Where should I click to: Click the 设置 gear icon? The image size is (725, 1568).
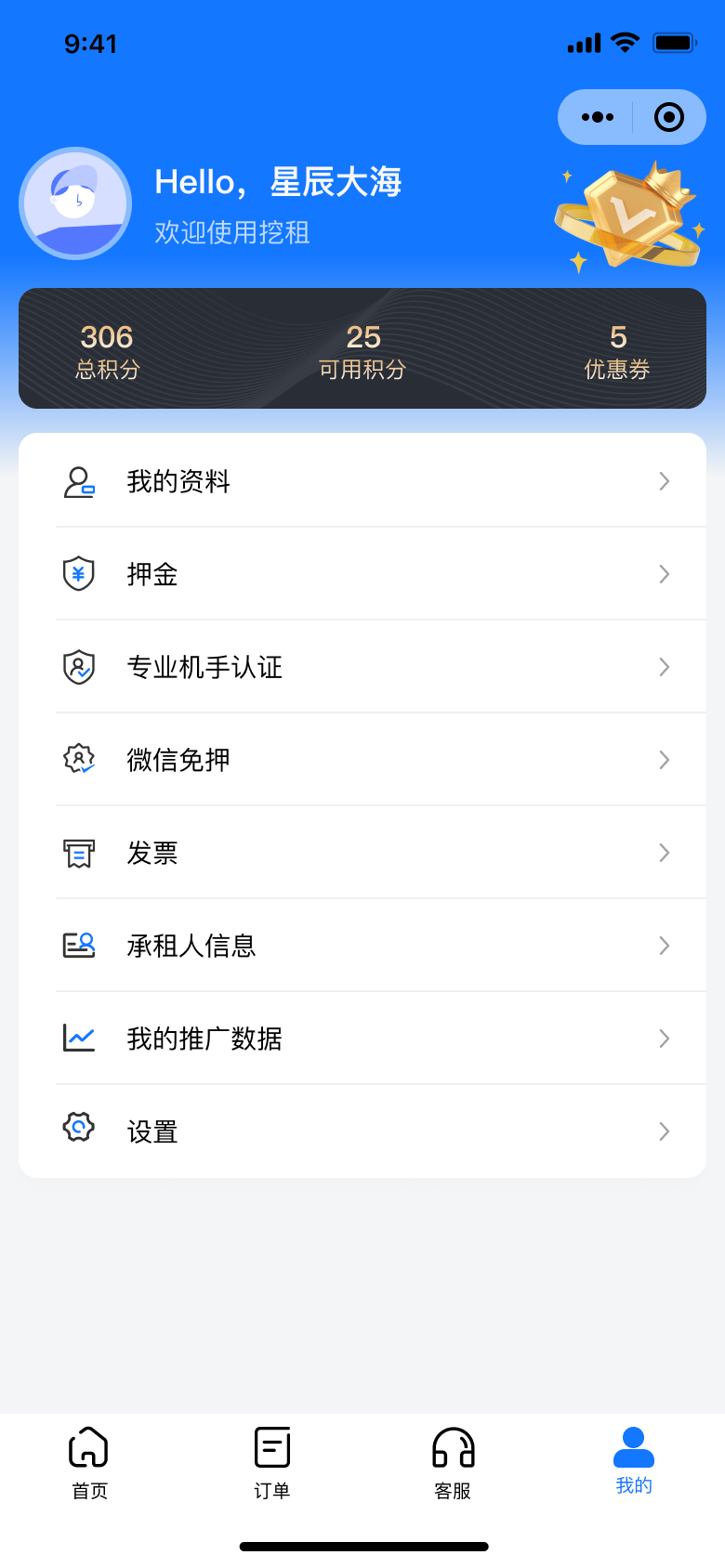click(79, 1131)
